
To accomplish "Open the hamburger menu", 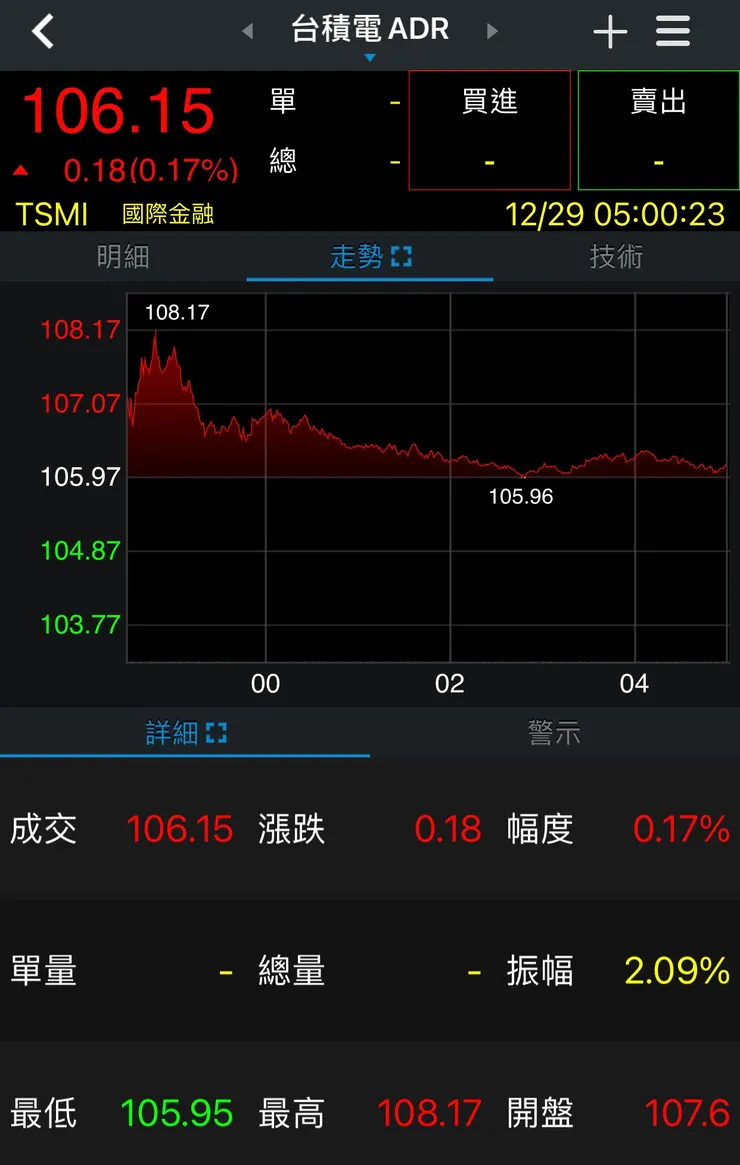I will 672,31.
